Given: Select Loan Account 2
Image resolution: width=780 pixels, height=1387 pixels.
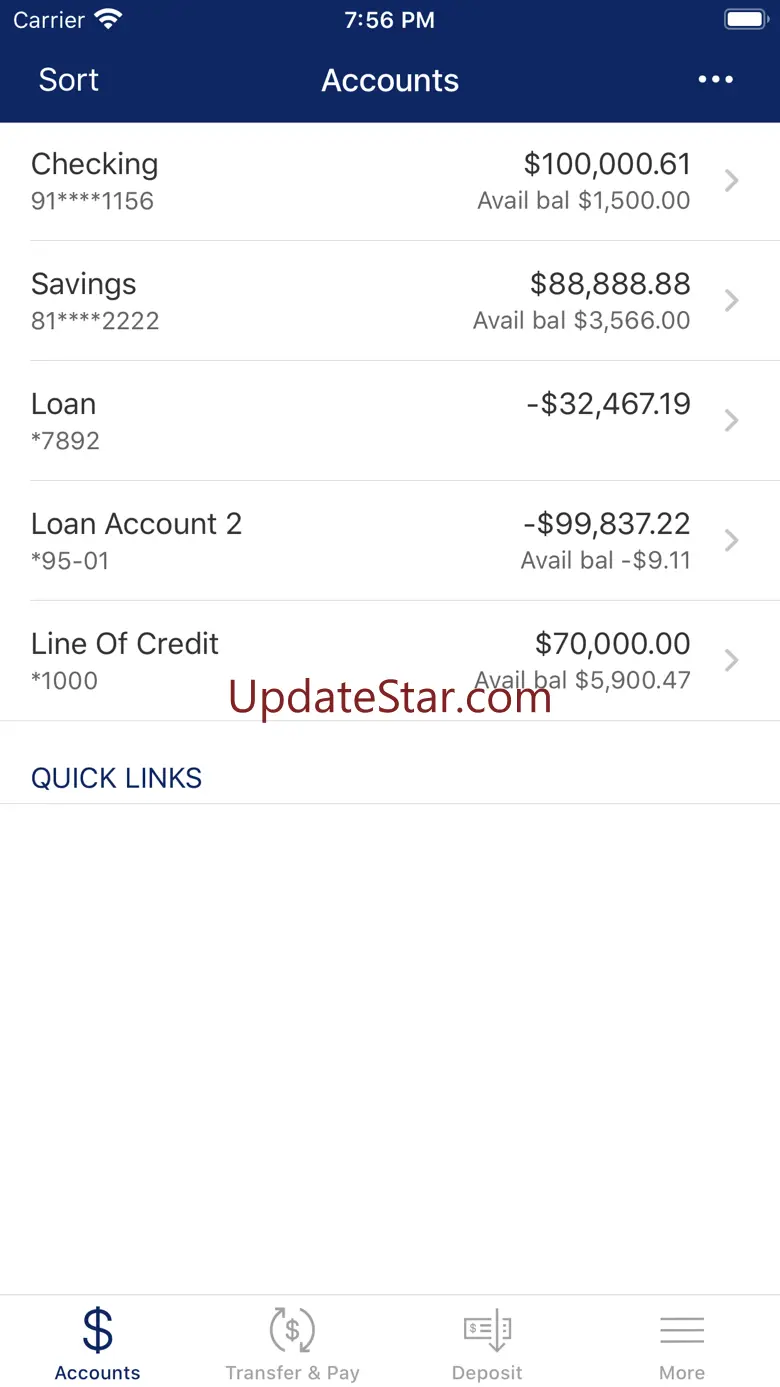Looking at the screenshot, I should click(390, 541).
